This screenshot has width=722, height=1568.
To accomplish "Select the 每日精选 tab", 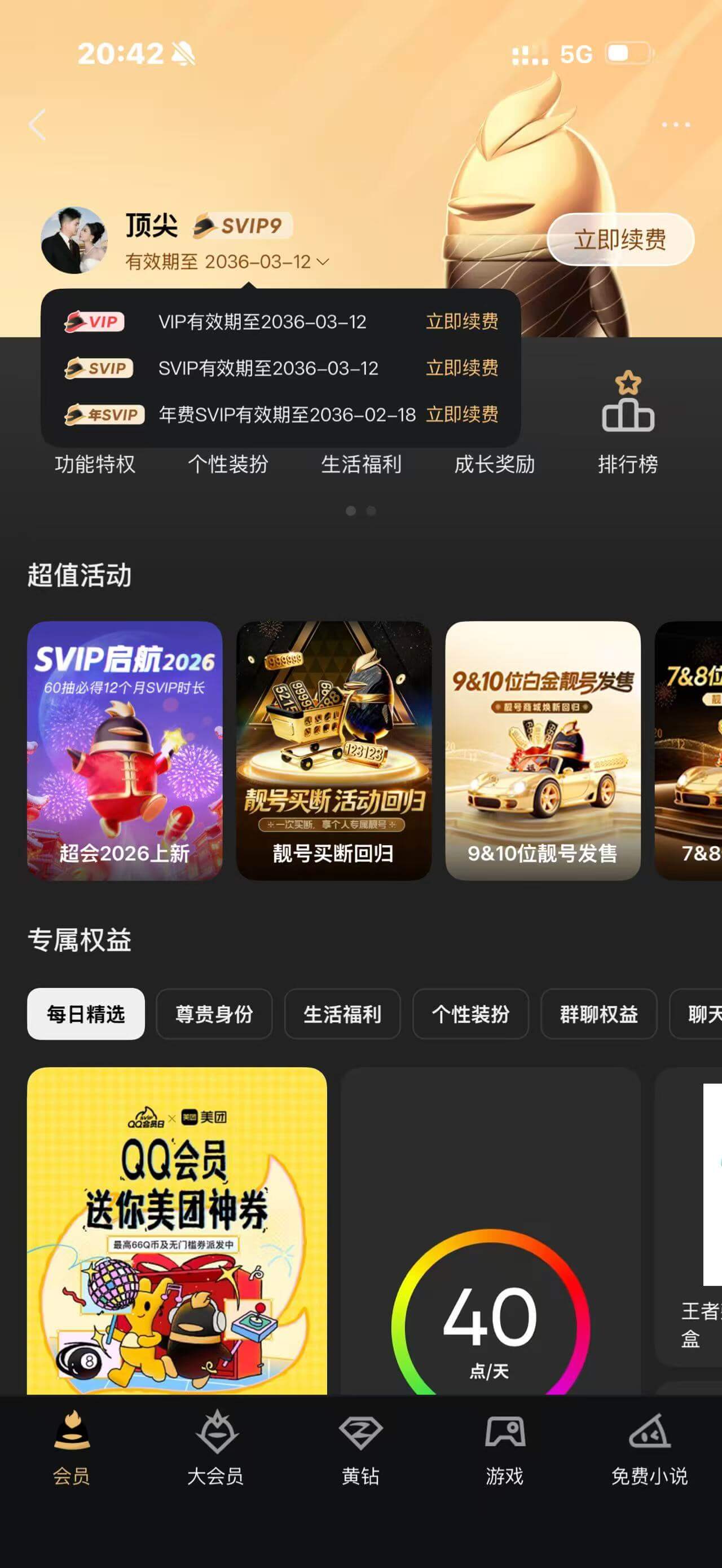I will (x=86, y=1014).
